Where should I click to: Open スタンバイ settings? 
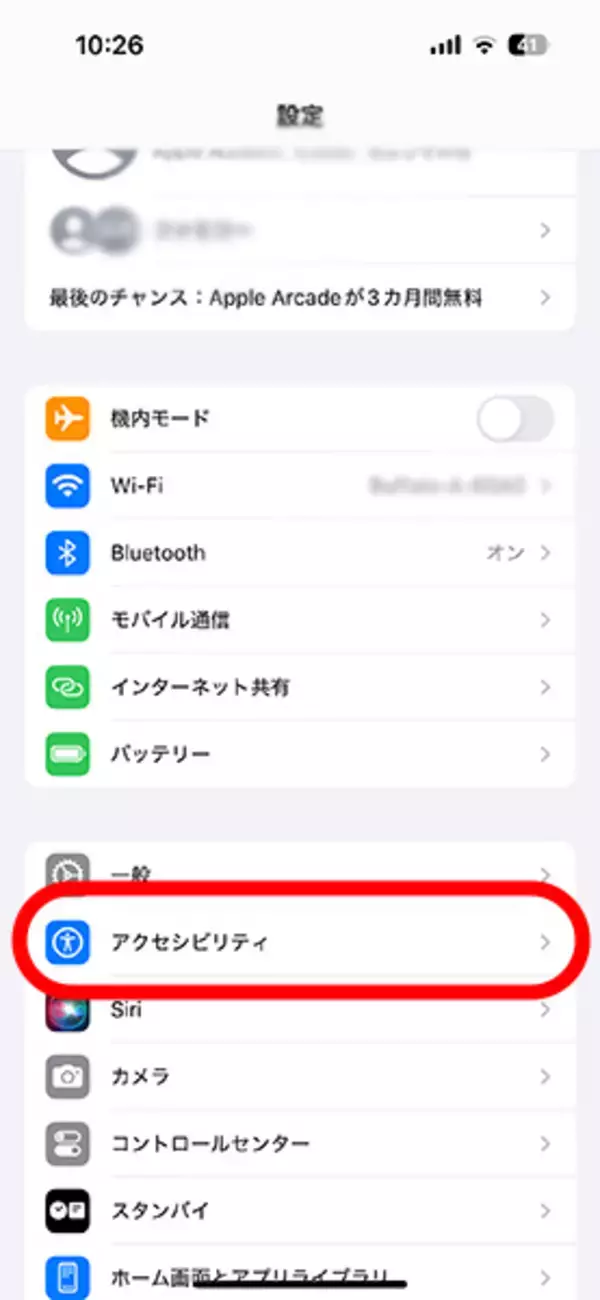click(300, 1211)
